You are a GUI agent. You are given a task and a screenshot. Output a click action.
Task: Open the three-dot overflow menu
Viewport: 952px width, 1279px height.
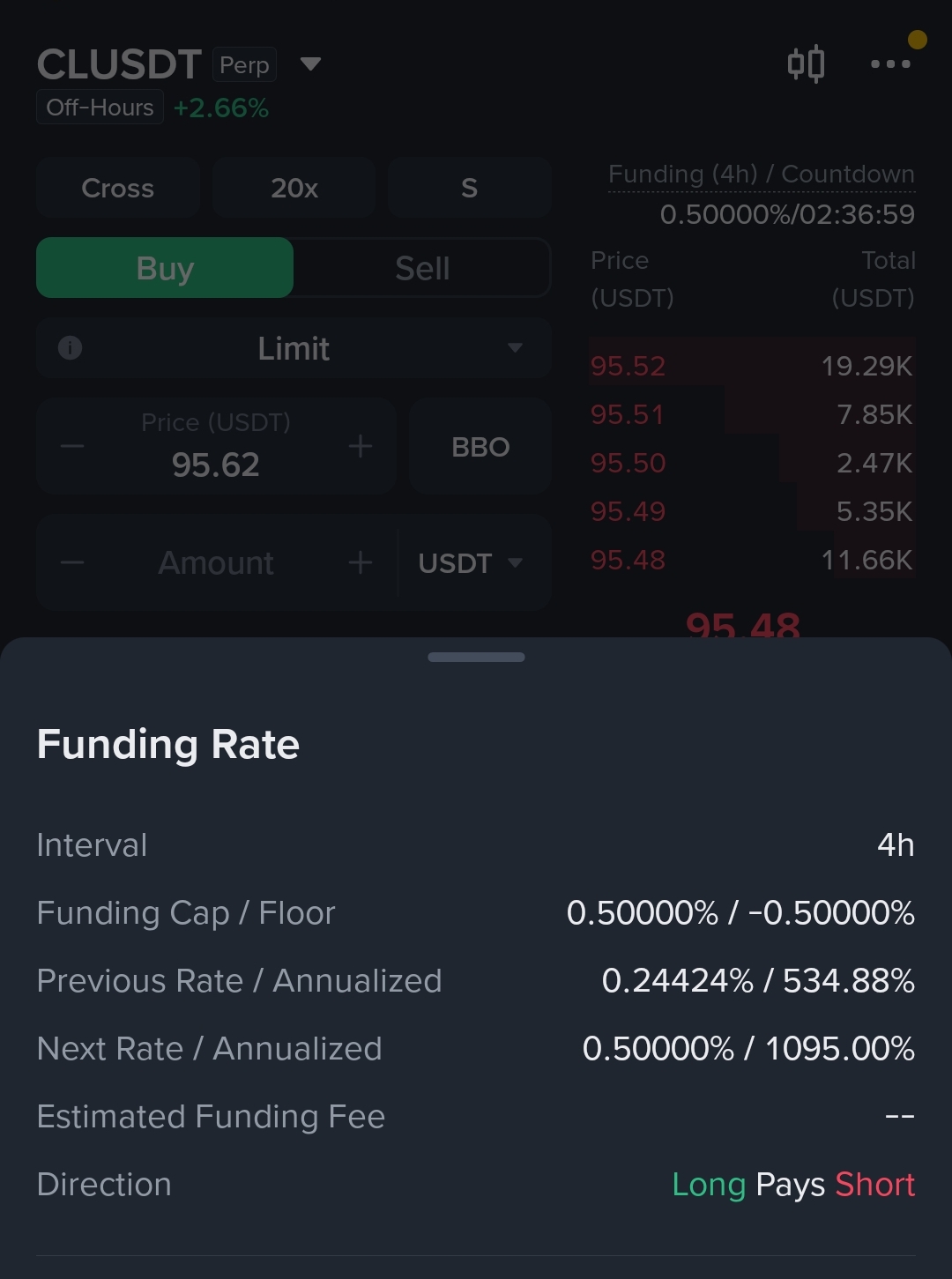coord(890,64)
